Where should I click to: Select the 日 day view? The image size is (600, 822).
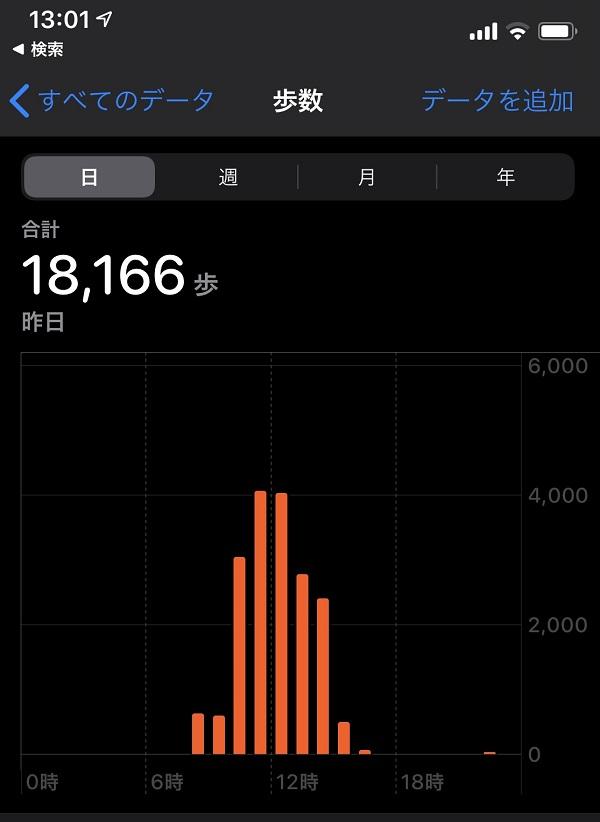coord(89,178)
